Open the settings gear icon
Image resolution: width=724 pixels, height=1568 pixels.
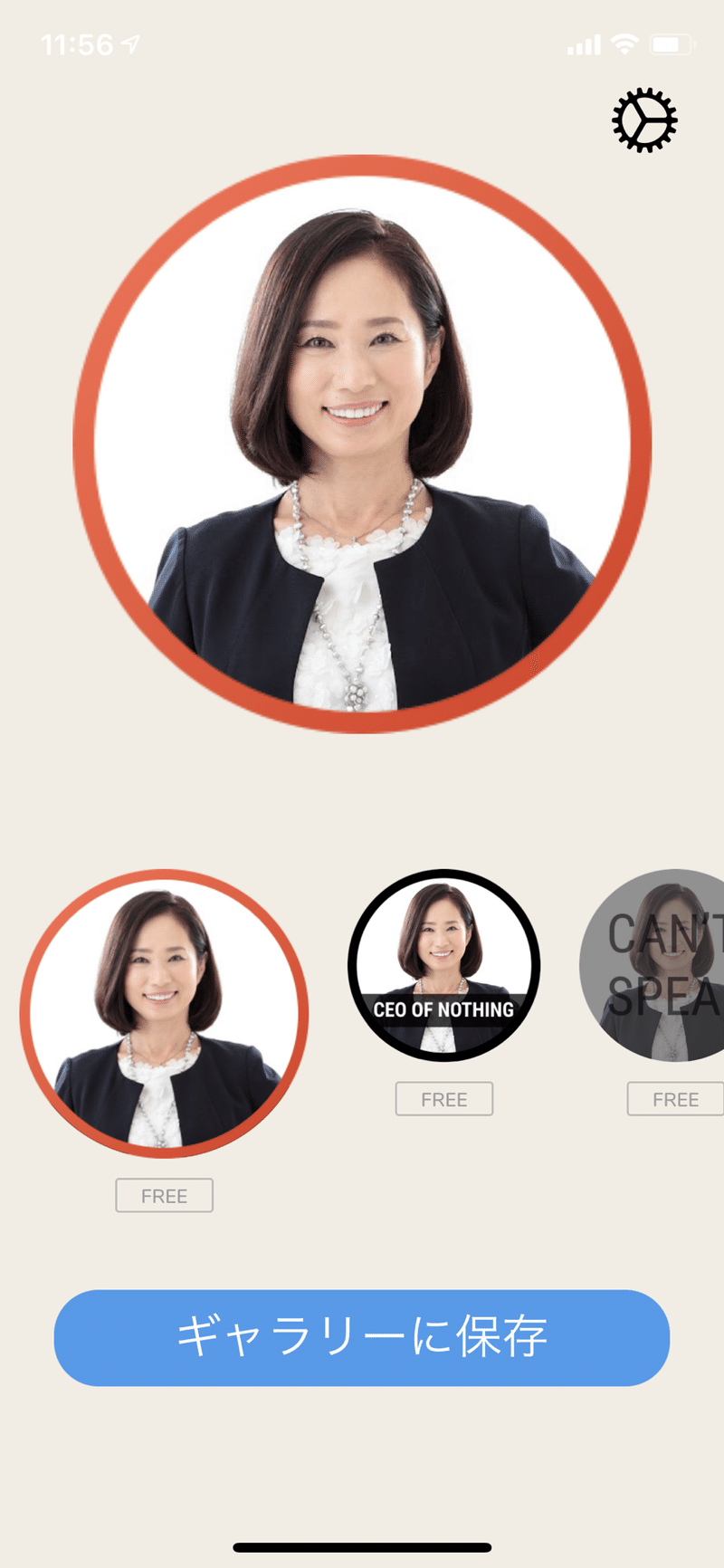(644, 120)
